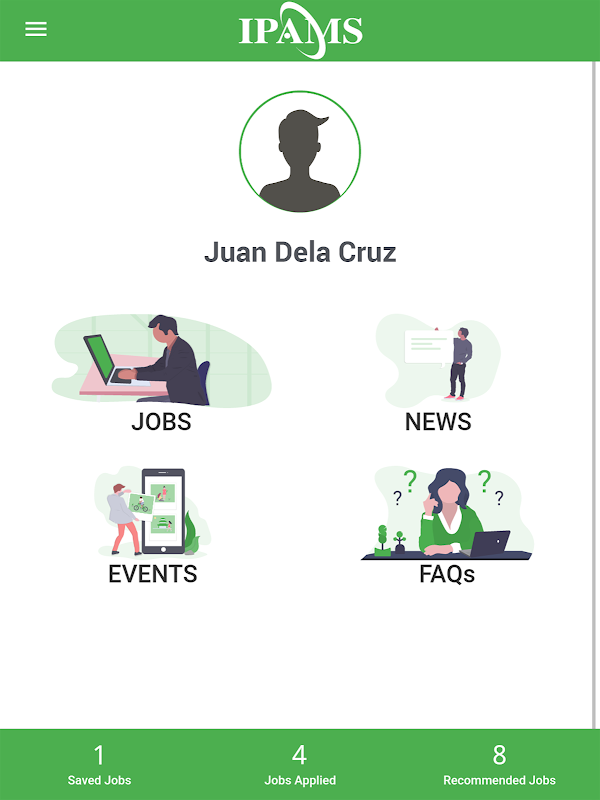The image size is (600, 800).
Task: View Jobs Applied
Action: 300,765
